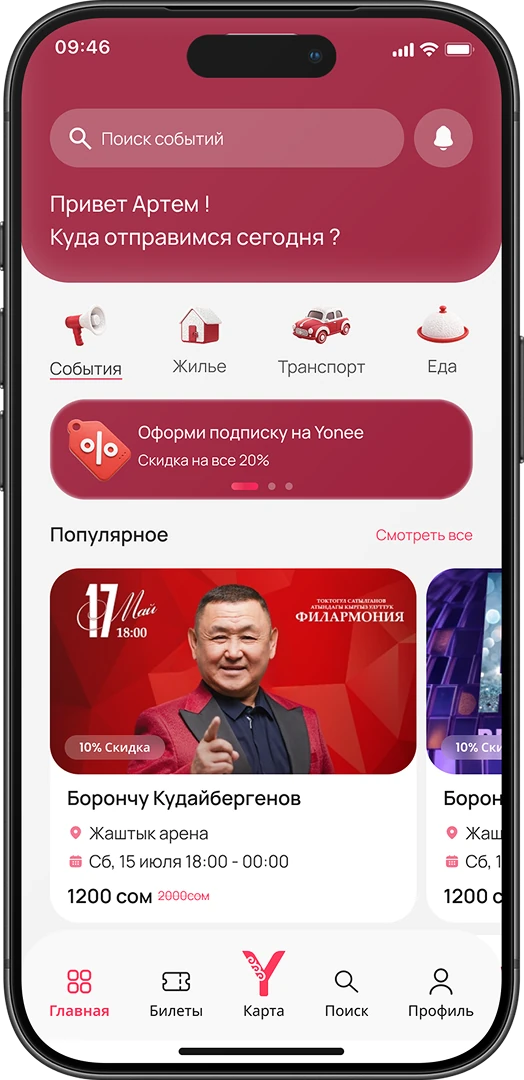Go to the Главная tab
524x1080 pixels.
pyautogui.click(x=79, y=993)
